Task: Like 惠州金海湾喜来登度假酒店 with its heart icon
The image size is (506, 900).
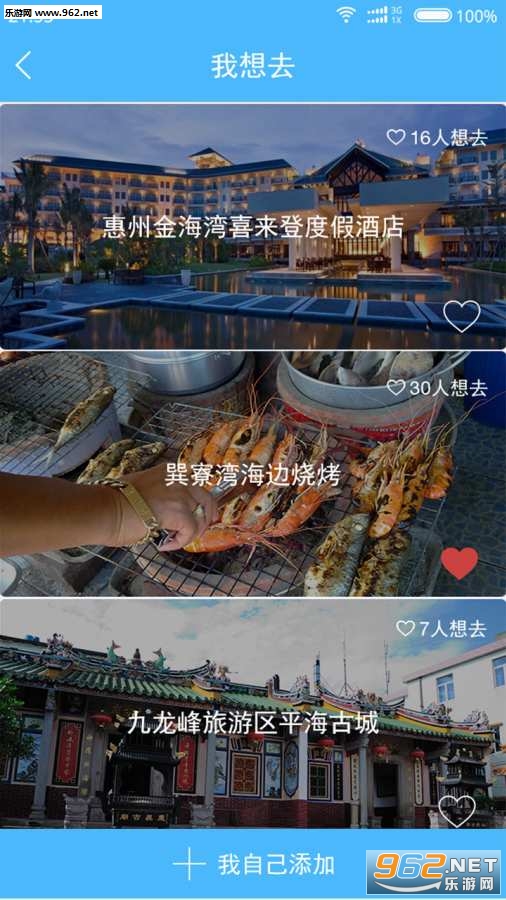Action: (462, 316)
